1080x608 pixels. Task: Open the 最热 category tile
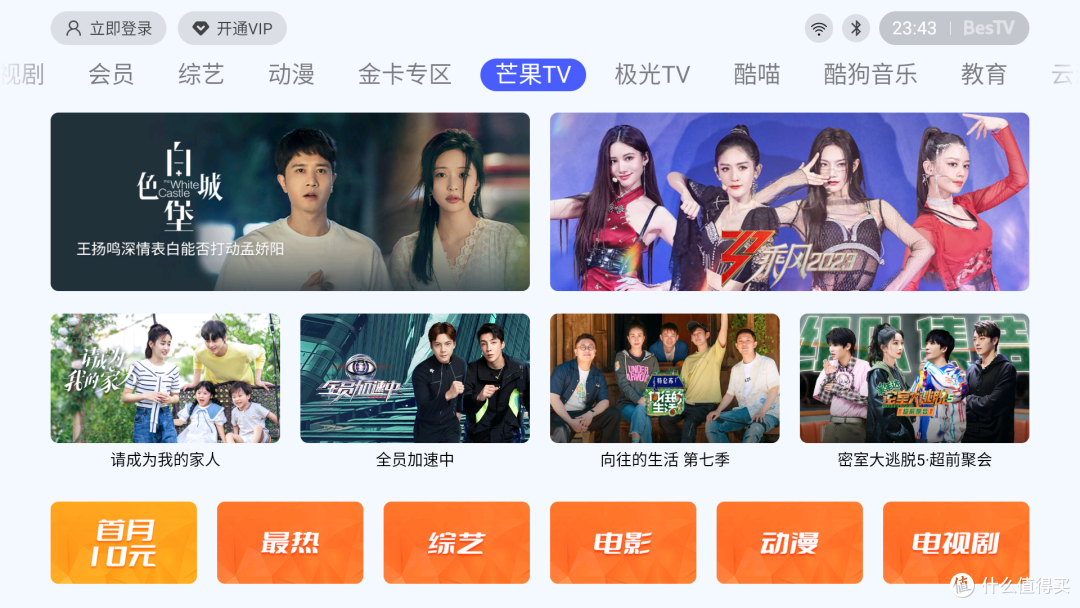pyautogui.click(x=290, y=543)
